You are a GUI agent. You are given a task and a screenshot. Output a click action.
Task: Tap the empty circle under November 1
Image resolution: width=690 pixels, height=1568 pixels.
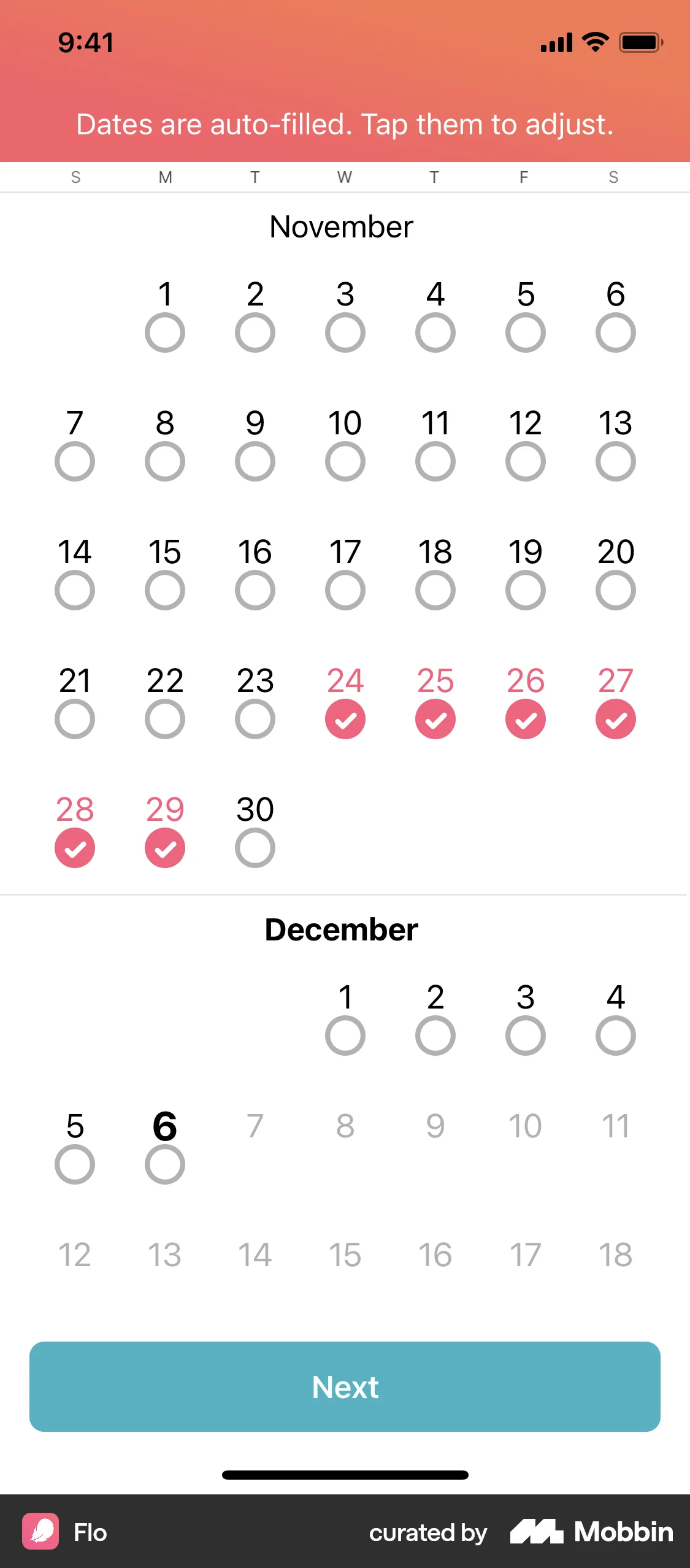[165, 332]
